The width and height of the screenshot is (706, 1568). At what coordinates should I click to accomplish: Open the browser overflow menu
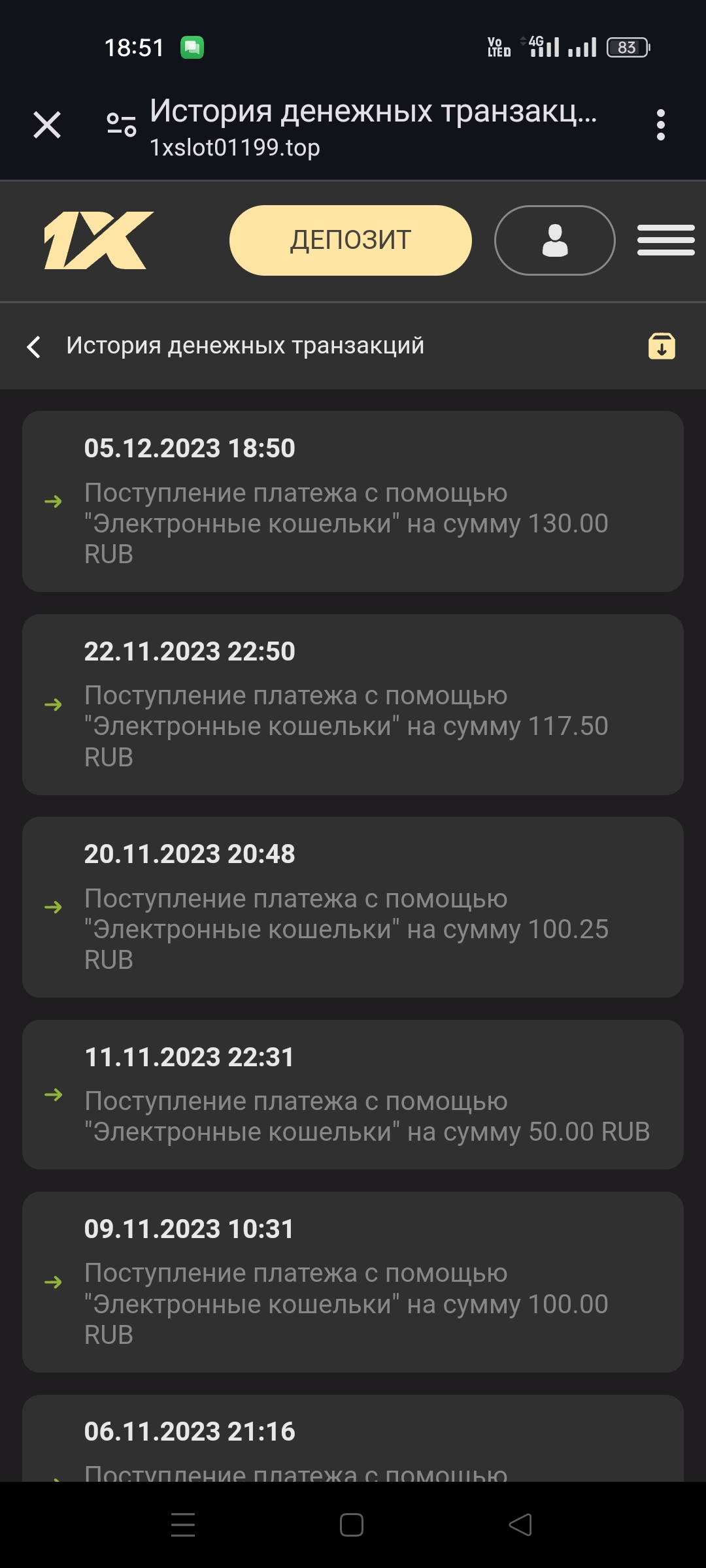[661, 125]
